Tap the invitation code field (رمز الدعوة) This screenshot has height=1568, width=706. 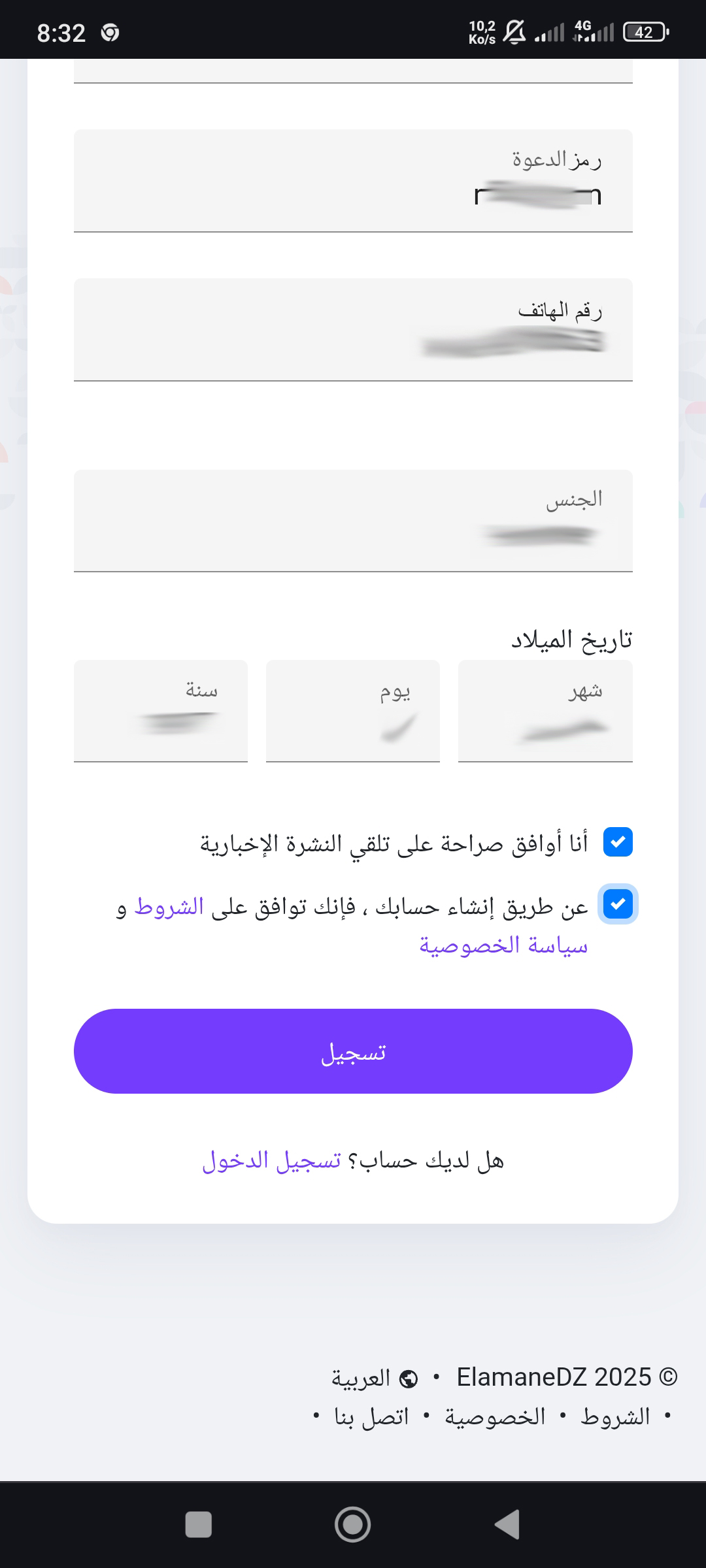tap(353, 181)
